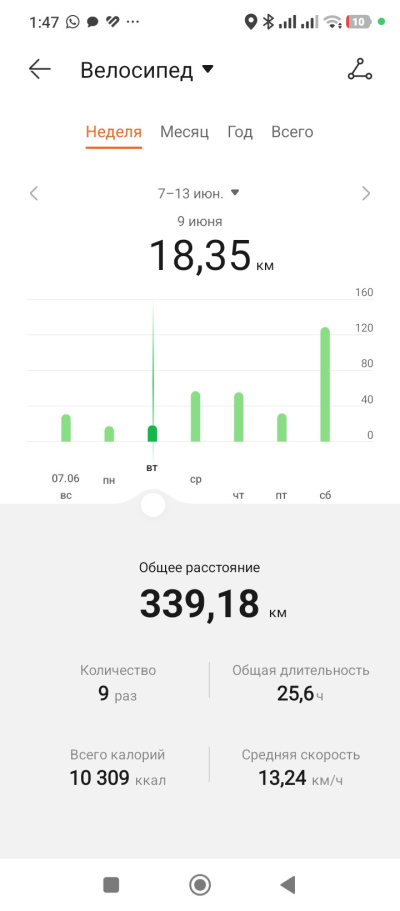Tap the system home button
Image resolution: width=400 pixels, height=911 pixels.
[x=200, y=885]
